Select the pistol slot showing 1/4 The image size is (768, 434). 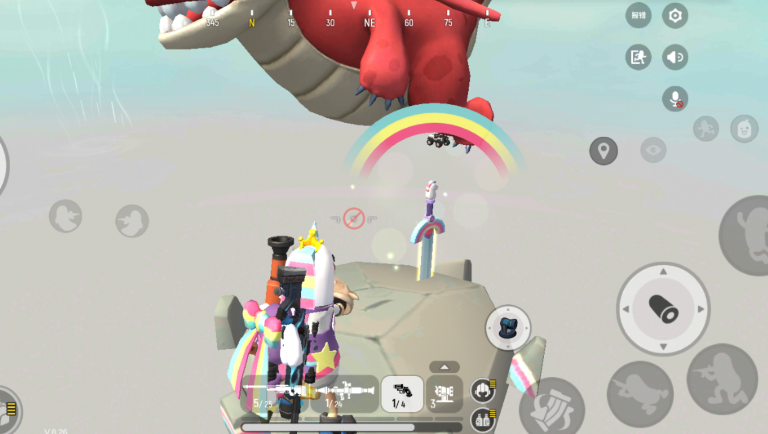click(x=402, y=393)
